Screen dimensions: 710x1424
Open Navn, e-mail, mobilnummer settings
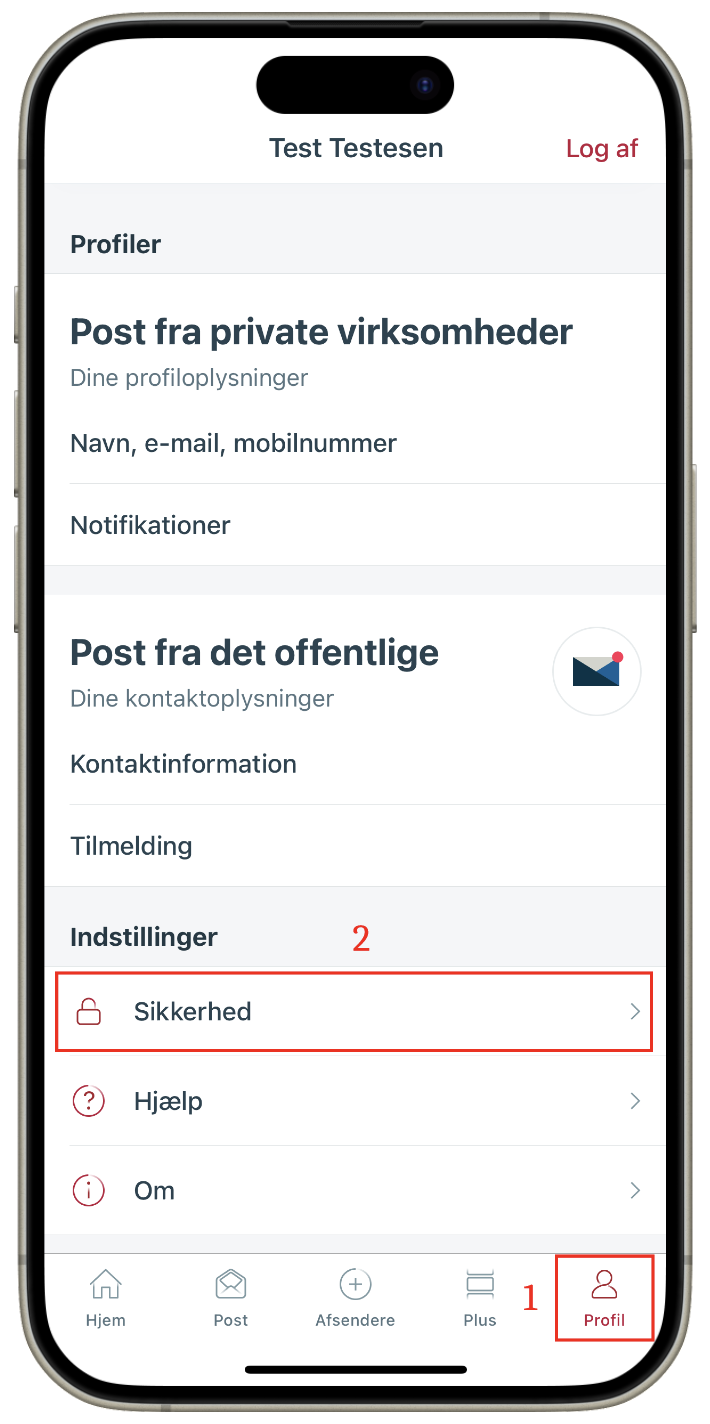click(x=355, y=443)
